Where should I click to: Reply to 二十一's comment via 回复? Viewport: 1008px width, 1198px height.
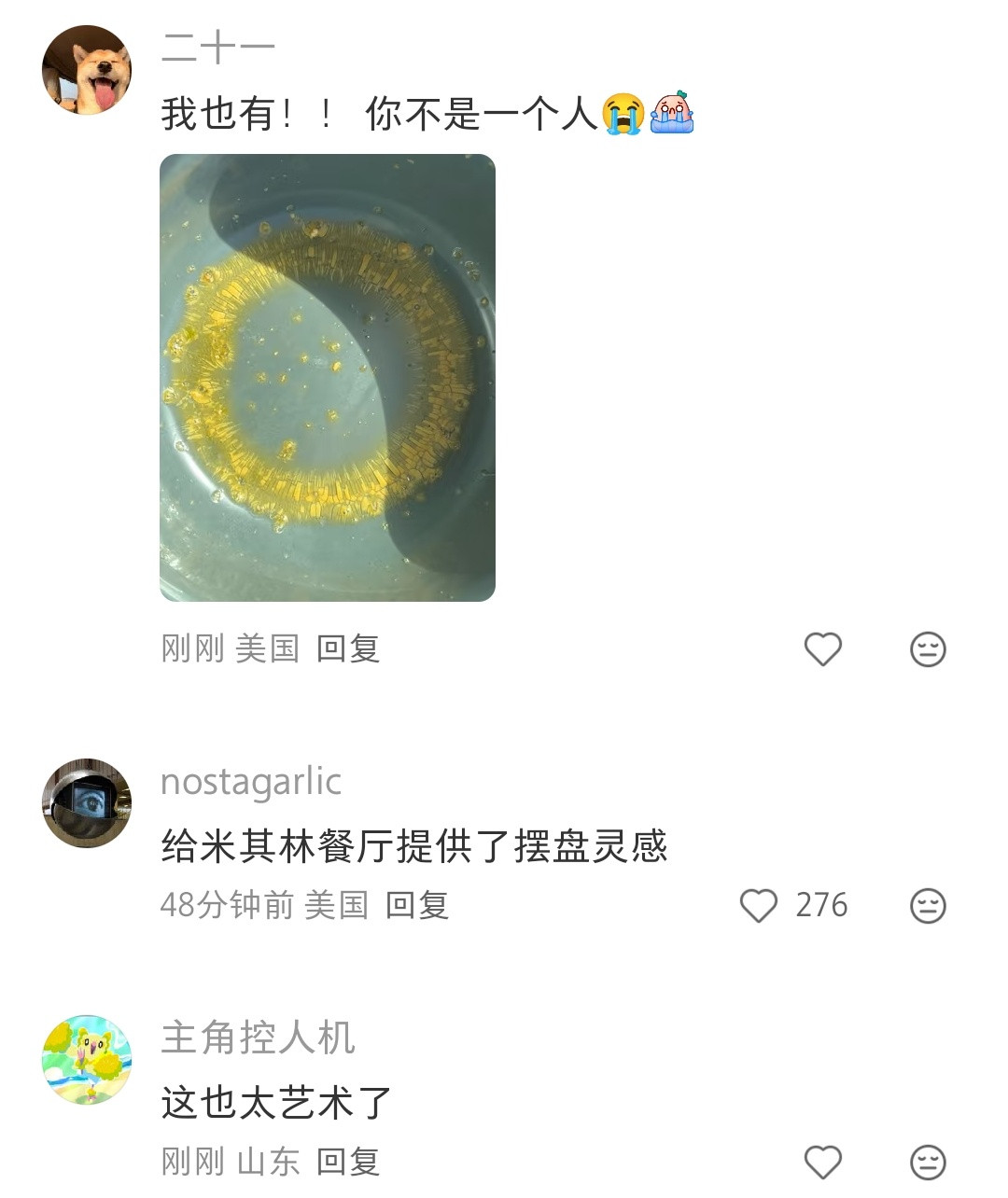tap(348, 648)
